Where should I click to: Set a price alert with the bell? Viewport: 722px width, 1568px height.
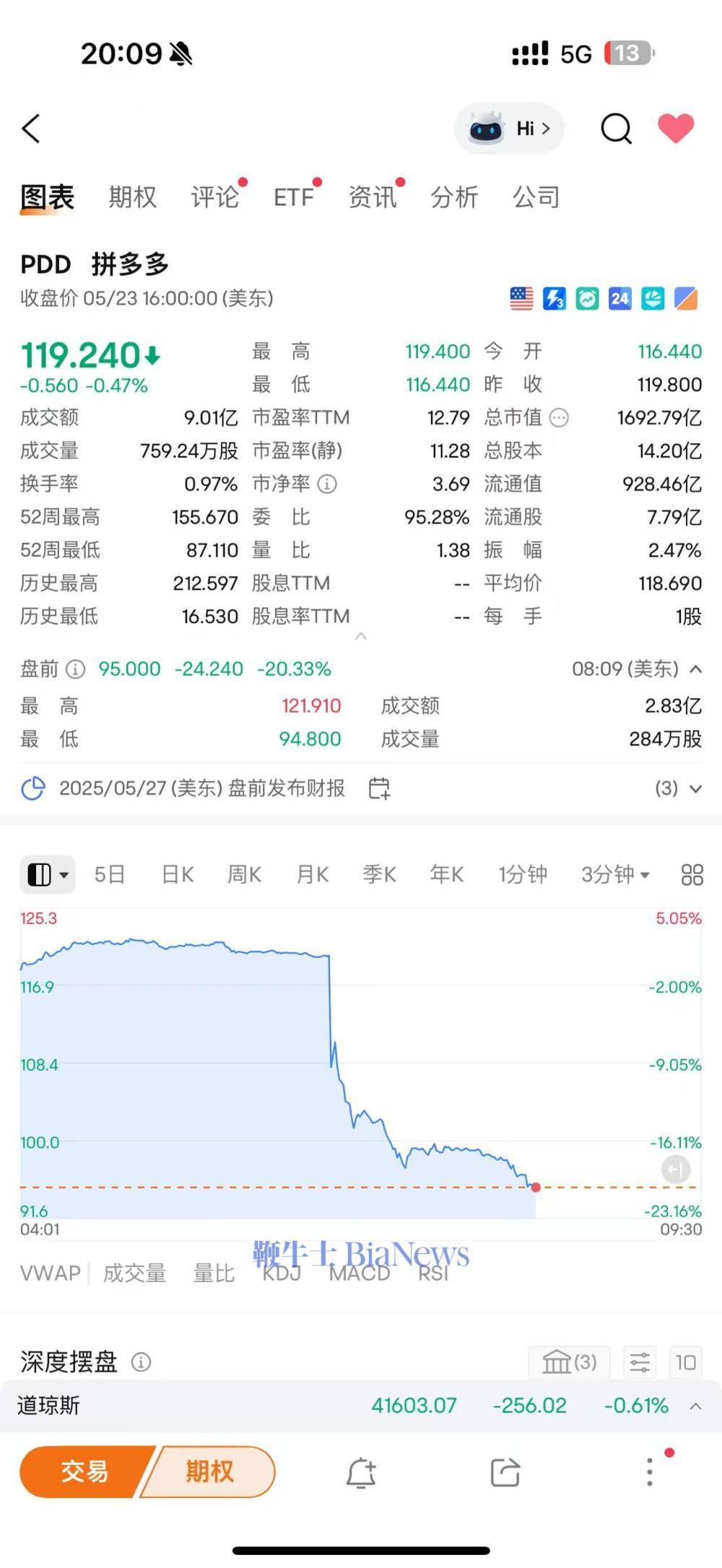click(x=361, y=1473)
